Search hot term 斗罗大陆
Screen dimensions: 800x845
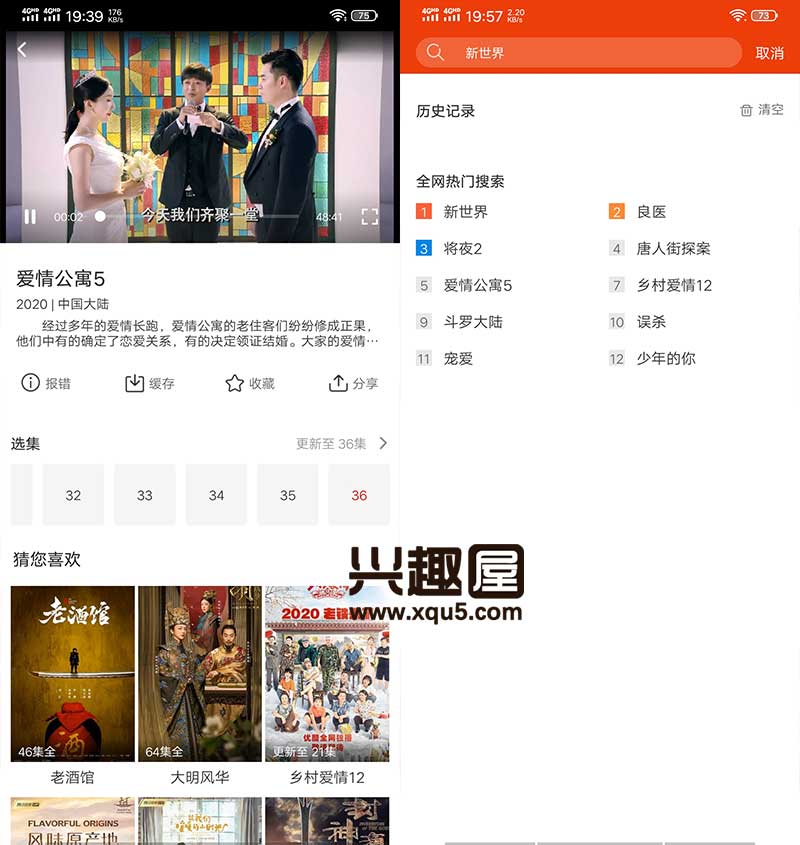473,322
